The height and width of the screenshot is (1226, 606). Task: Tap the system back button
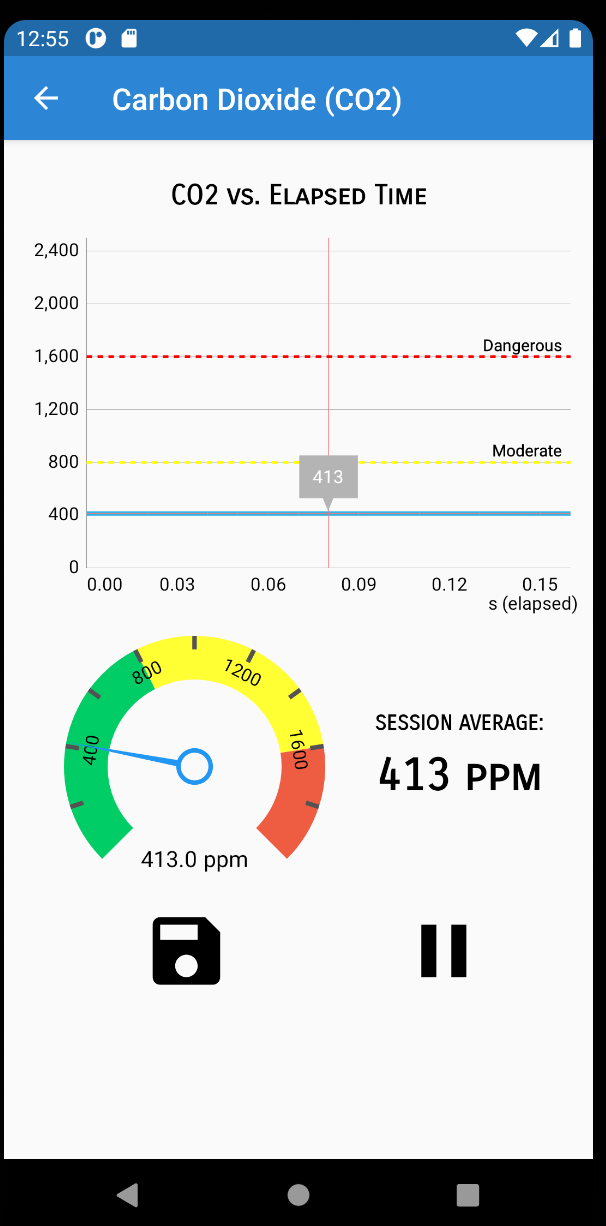[127, 1194]
